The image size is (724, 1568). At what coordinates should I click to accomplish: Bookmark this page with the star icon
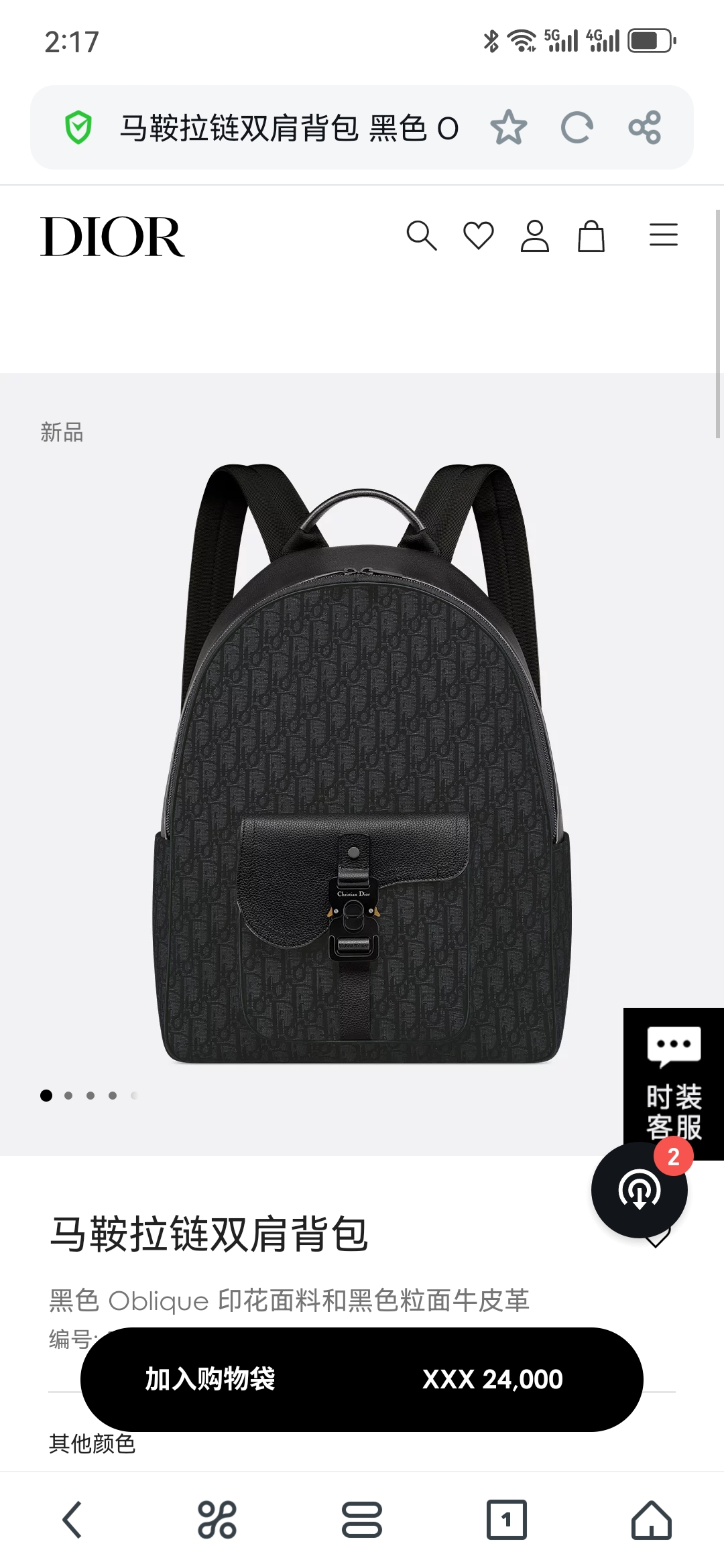pos(508,127)
